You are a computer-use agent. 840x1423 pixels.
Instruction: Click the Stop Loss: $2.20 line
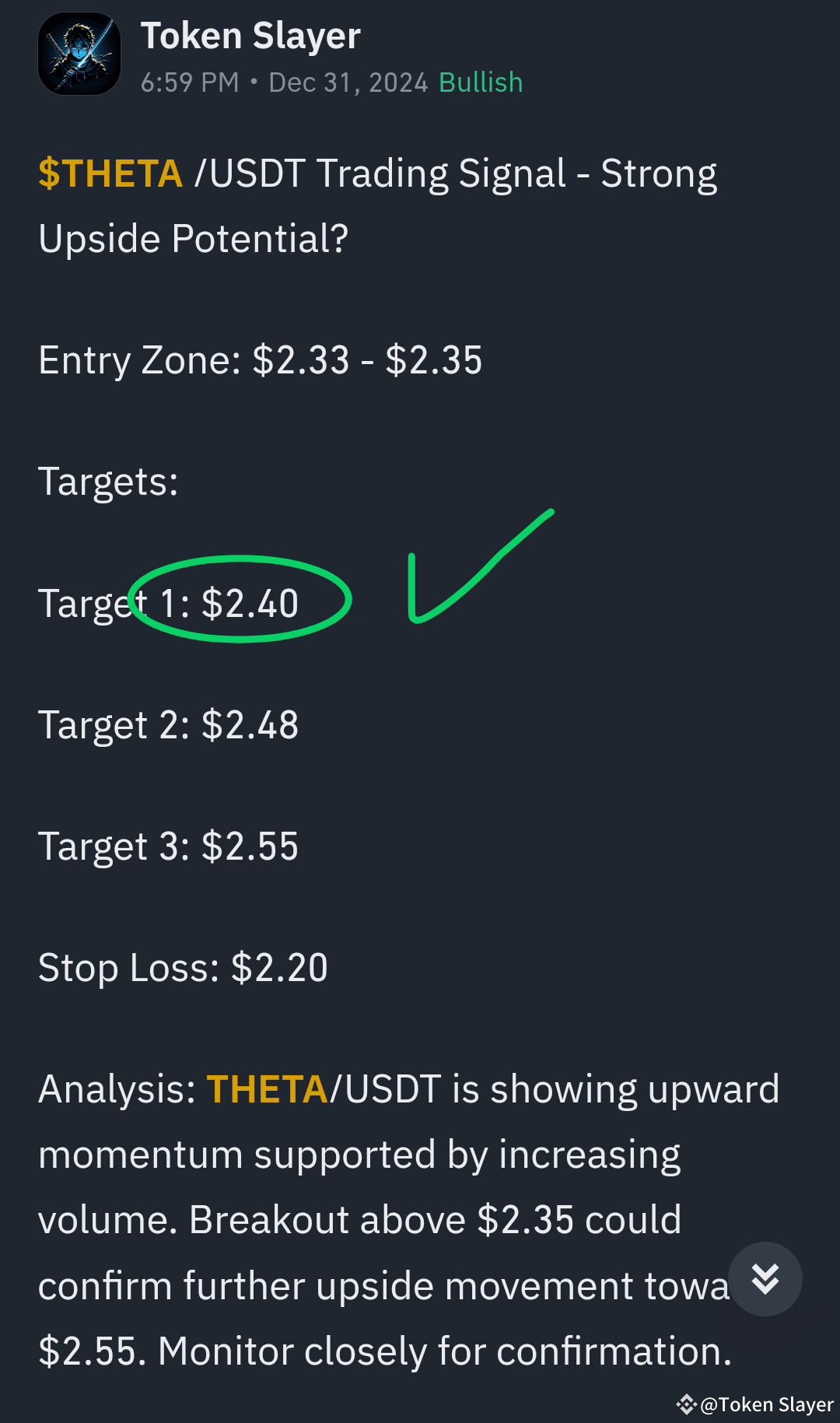pos(184,967)
